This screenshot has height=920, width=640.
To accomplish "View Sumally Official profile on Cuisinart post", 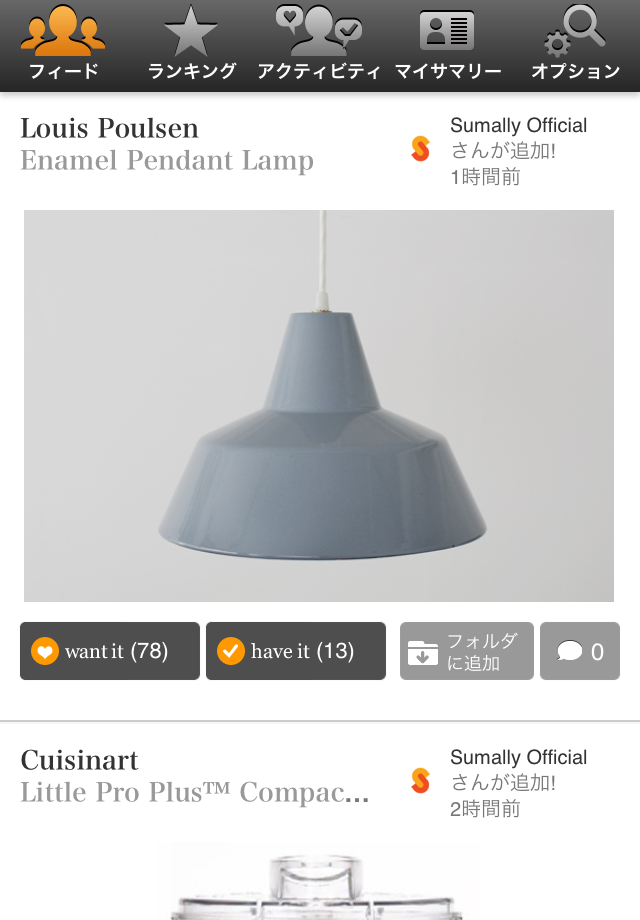I will 518,758.
